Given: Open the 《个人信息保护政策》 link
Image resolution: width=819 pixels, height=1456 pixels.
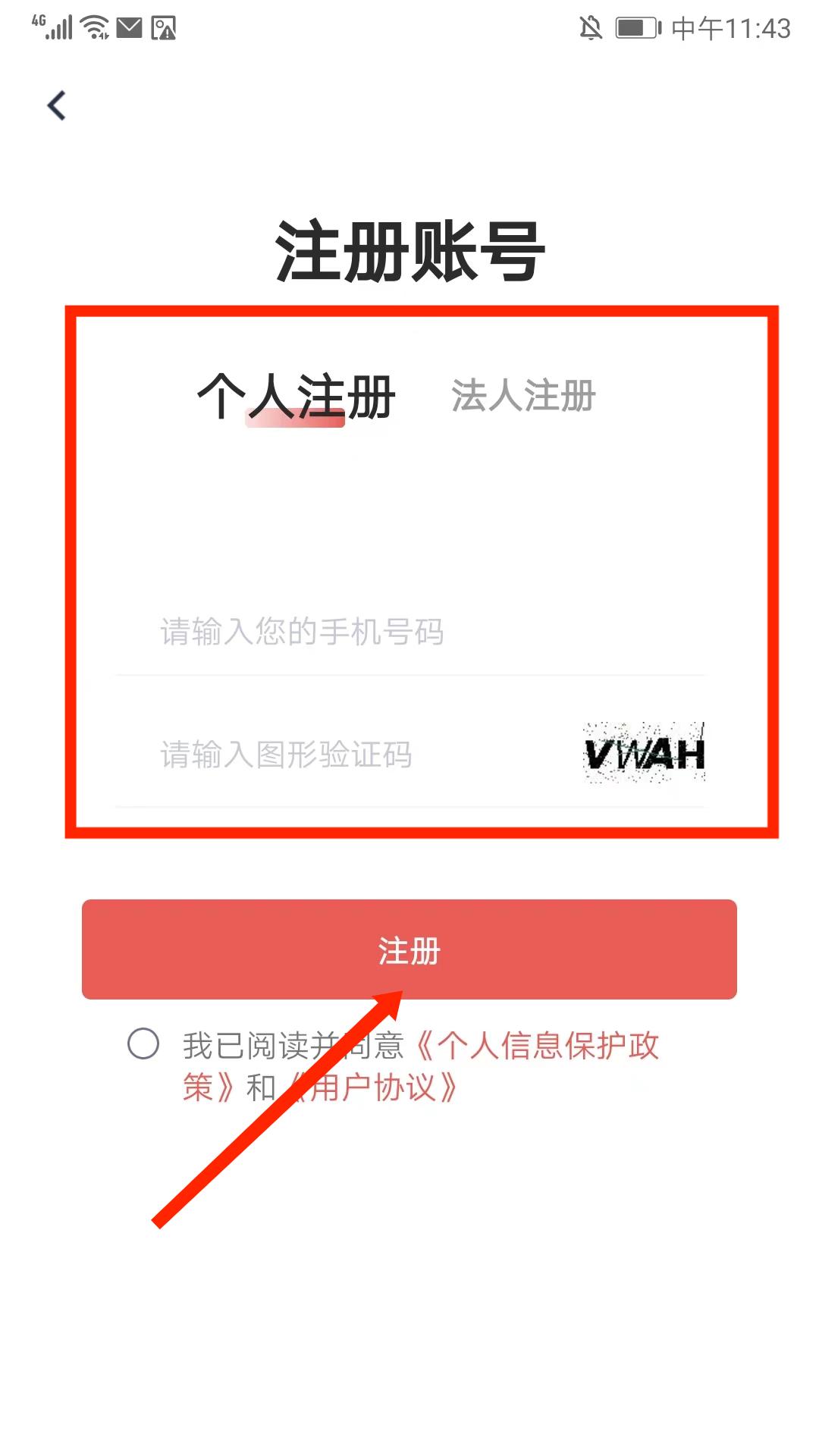Looking at the screenshot, I should [538, 1046].
